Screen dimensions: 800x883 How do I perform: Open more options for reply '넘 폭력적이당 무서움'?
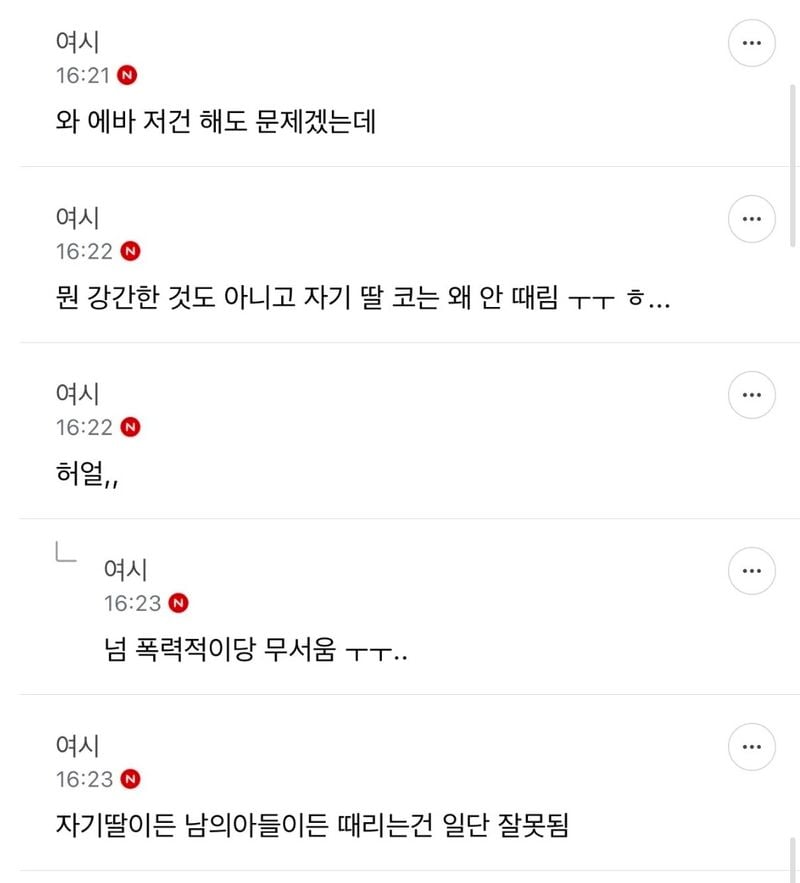tap(751, 571)
